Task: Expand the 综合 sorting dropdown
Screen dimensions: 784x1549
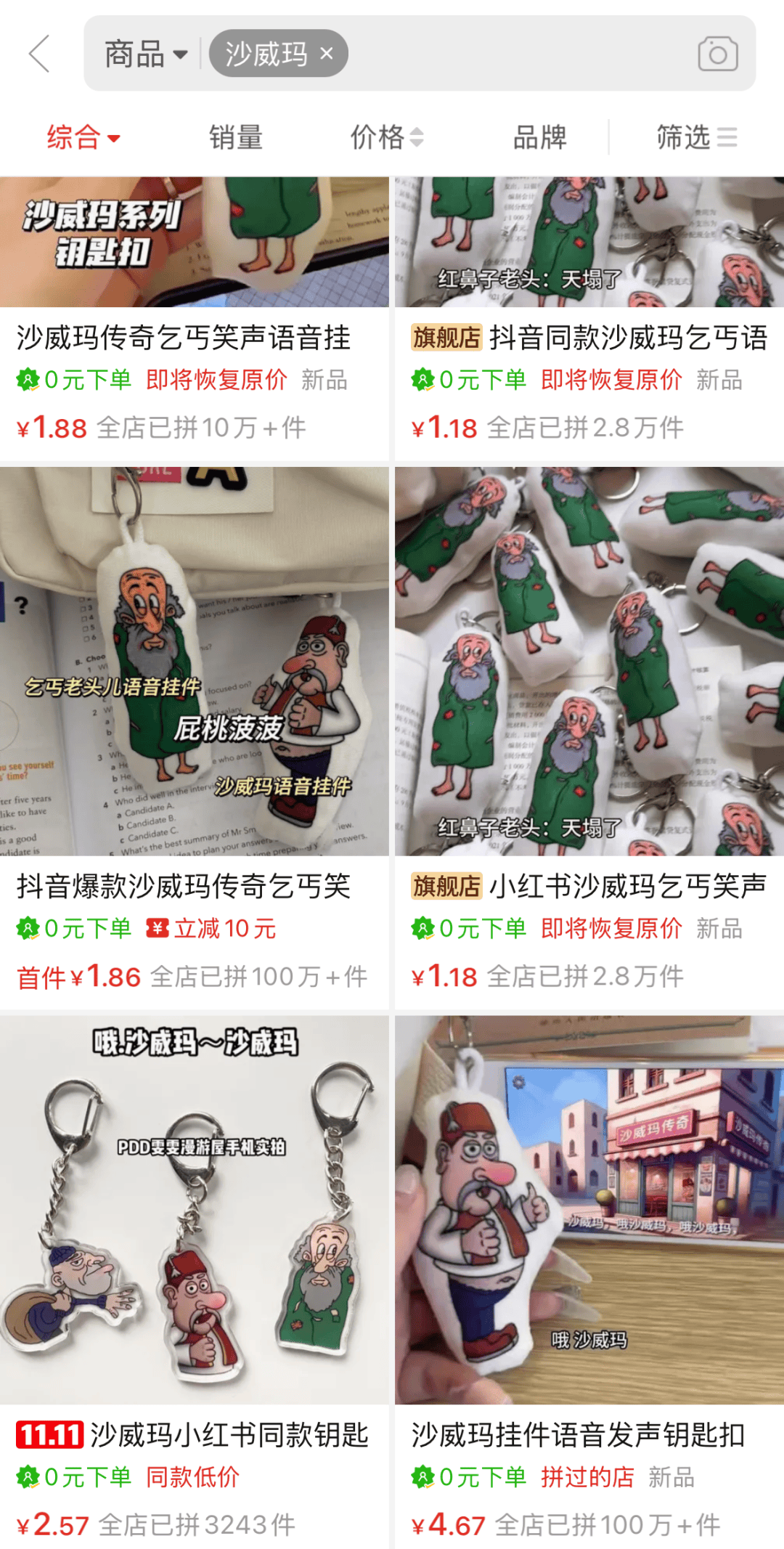Action: 83,137
